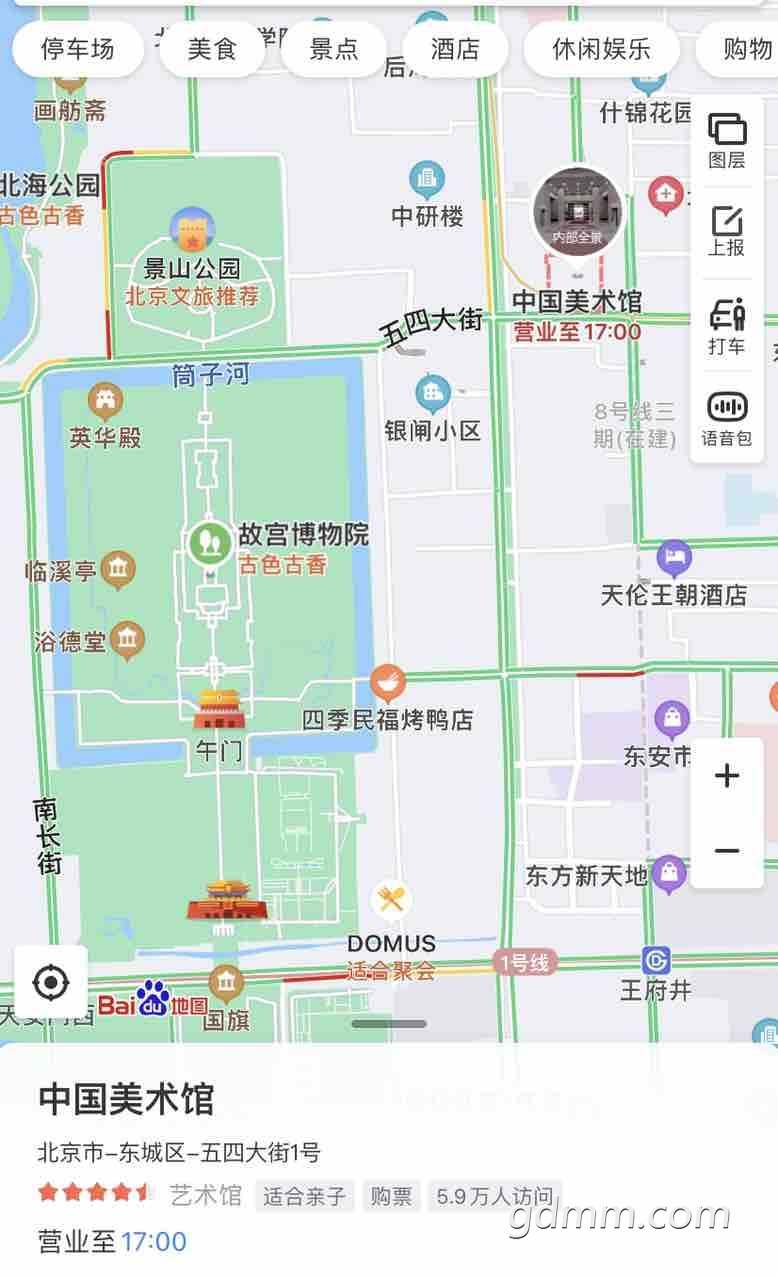Select the 停车场 filter chip
The image size is (778, 1278).
pos(78,49)
